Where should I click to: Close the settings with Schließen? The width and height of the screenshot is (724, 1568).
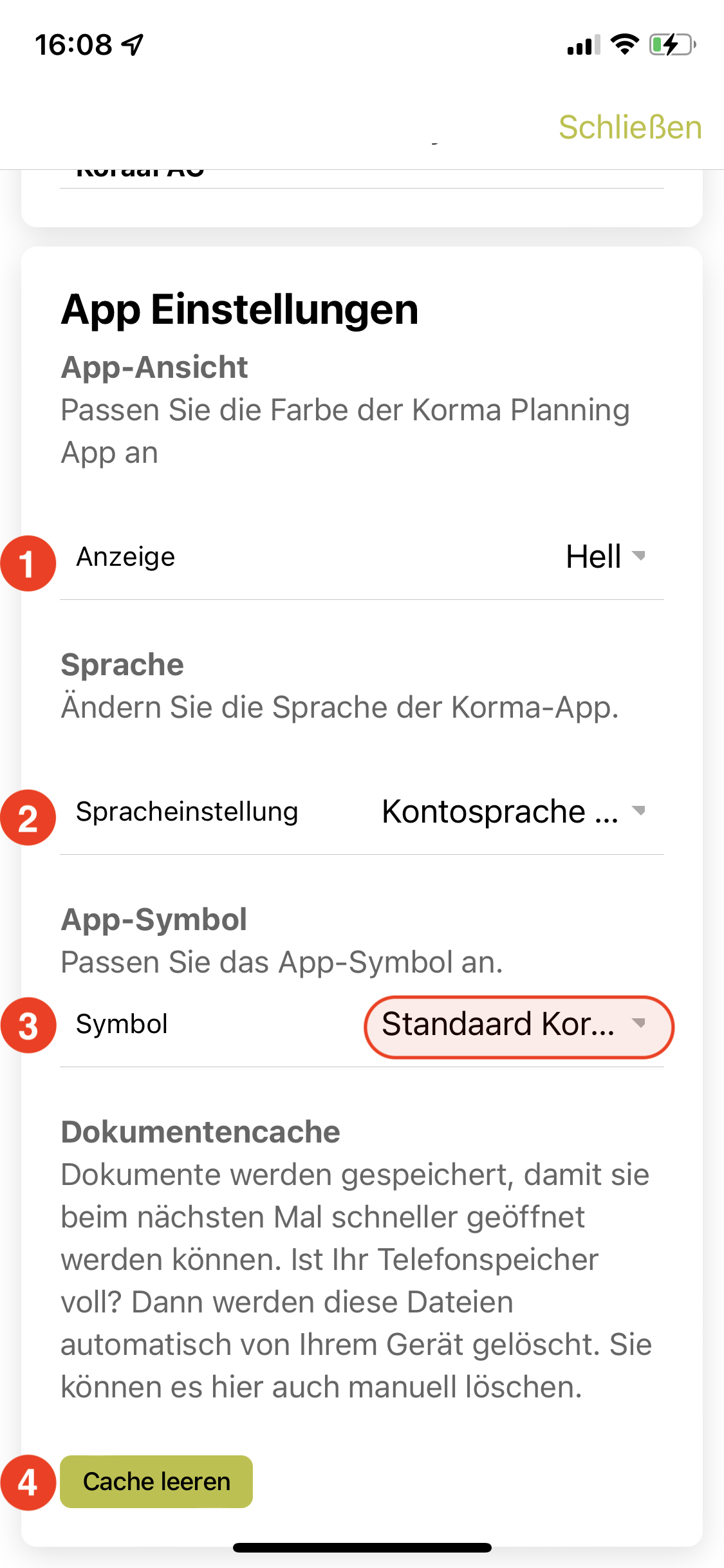click(x=629, y=127)
